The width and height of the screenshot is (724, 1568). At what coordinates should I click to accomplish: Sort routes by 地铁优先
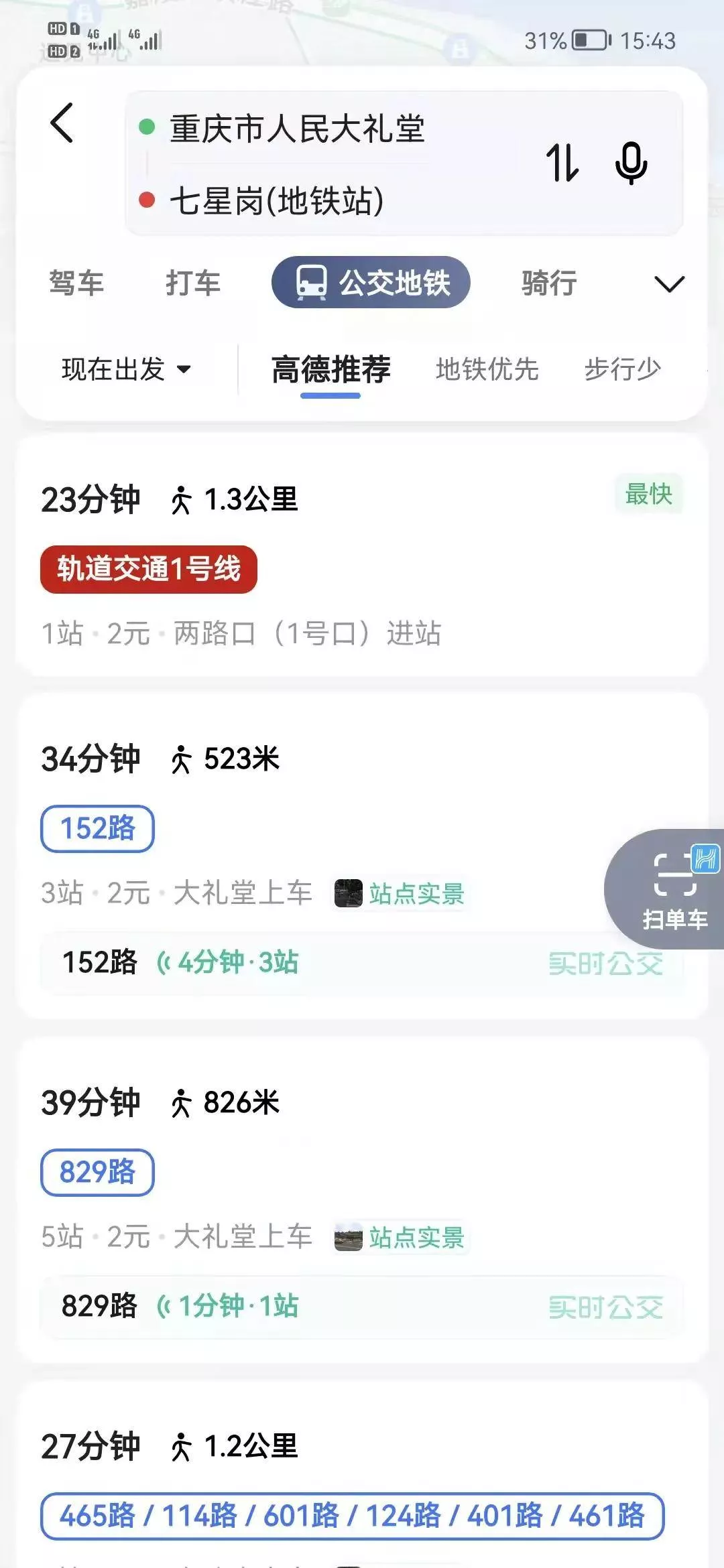pos(487,369)
